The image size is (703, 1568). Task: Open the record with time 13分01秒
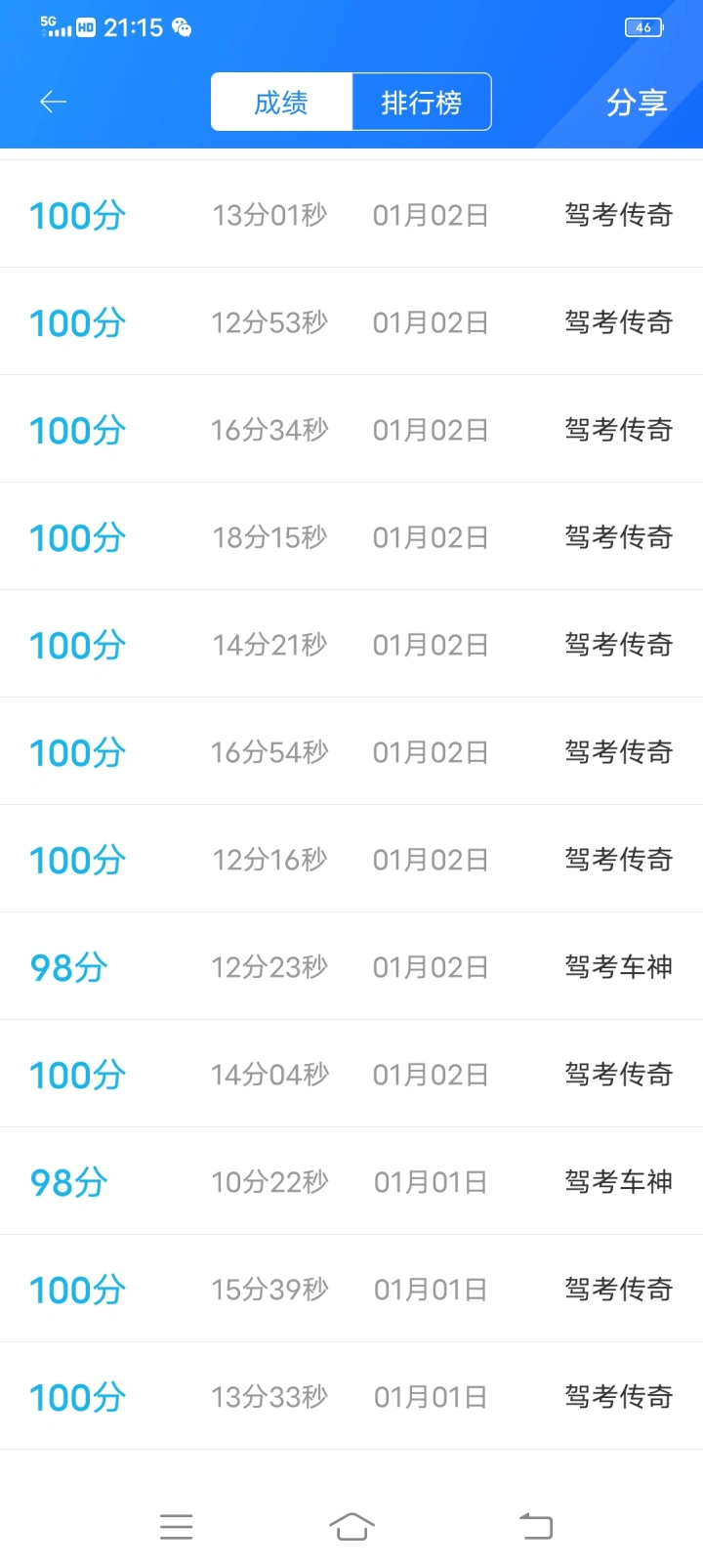(x=351, y=215)
